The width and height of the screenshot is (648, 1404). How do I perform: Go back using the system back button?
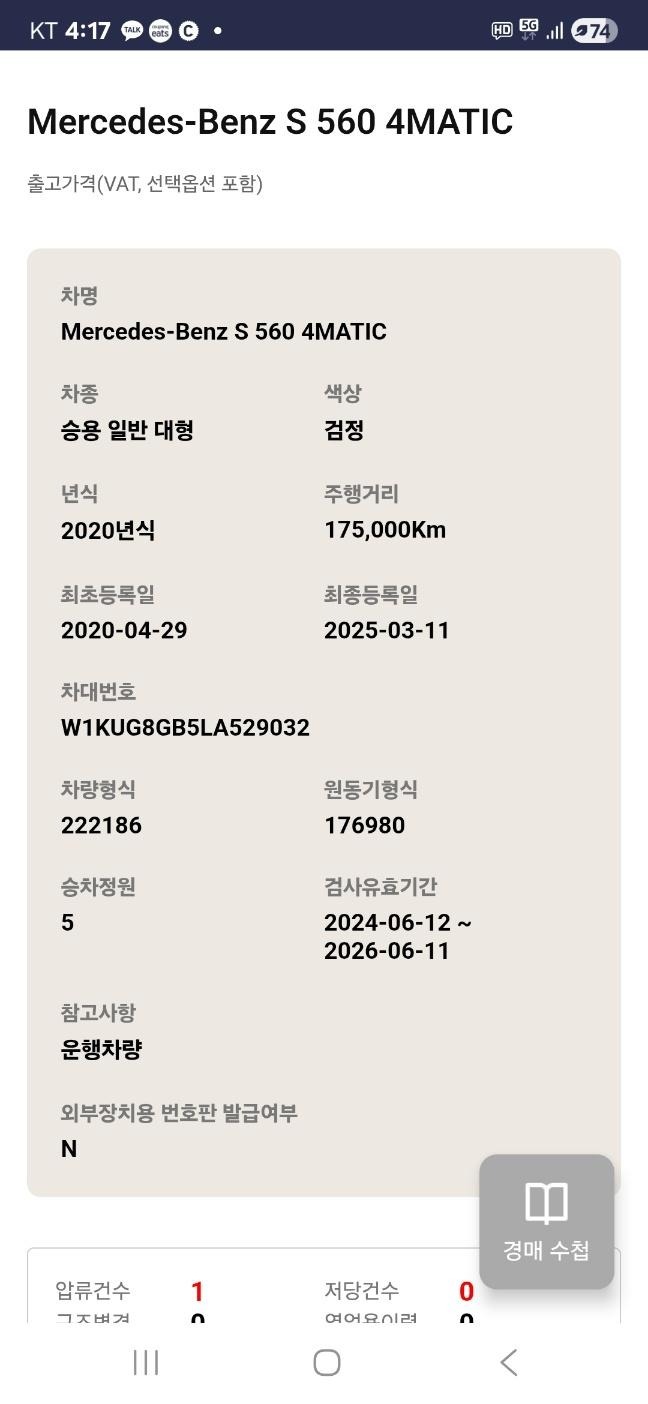click(508, 1362)
